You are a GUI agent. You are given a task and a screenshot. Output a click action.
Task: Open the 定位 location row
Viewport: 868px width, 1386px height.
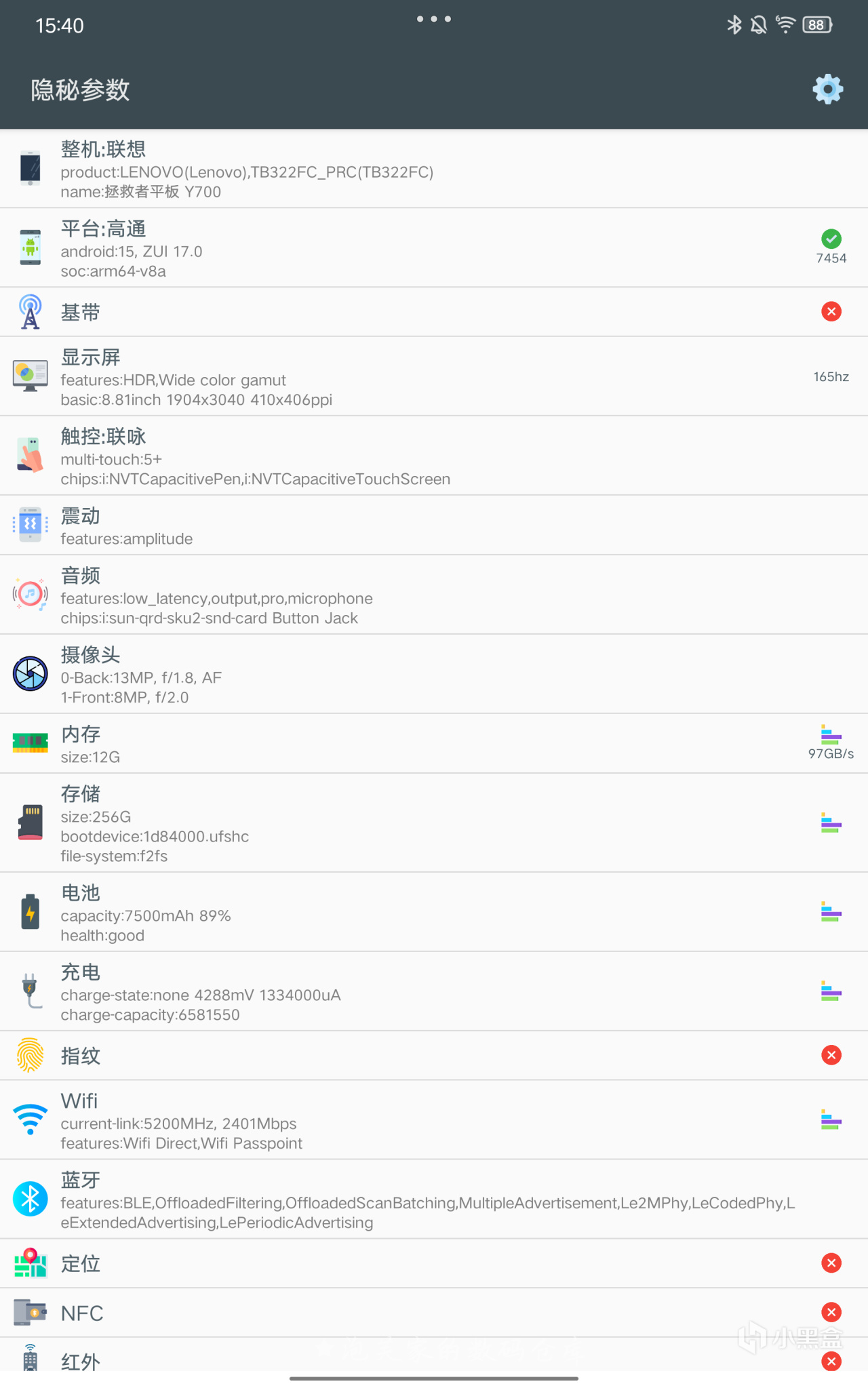pyautogui.click(x=434, y=1264)
